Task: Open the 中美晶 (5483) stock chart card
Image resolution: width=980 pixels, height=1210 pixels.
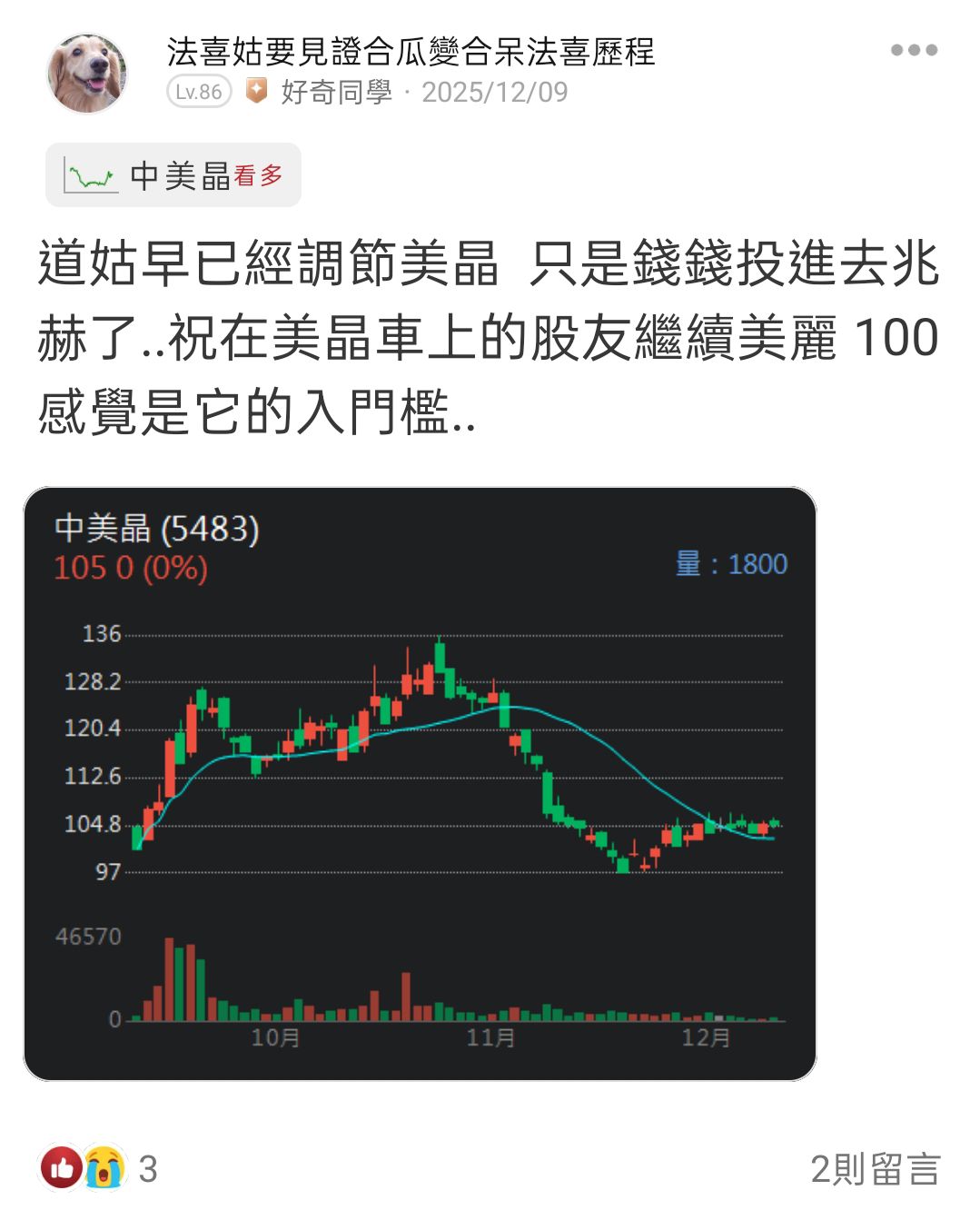Action: (x=420, y=783)
